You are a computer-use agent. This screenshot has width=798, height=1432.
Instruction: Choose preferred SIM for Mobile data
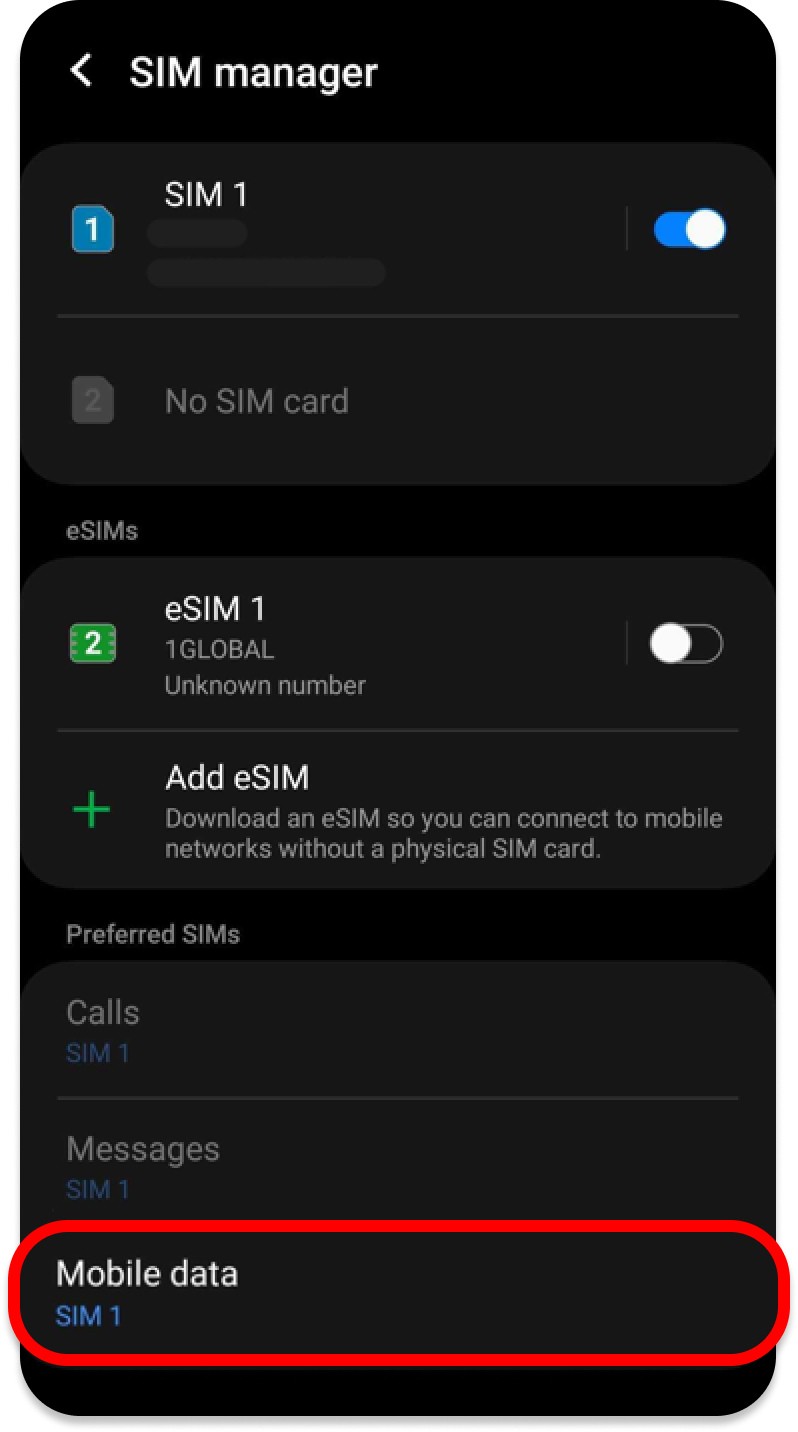click(x=396, y=1290)
